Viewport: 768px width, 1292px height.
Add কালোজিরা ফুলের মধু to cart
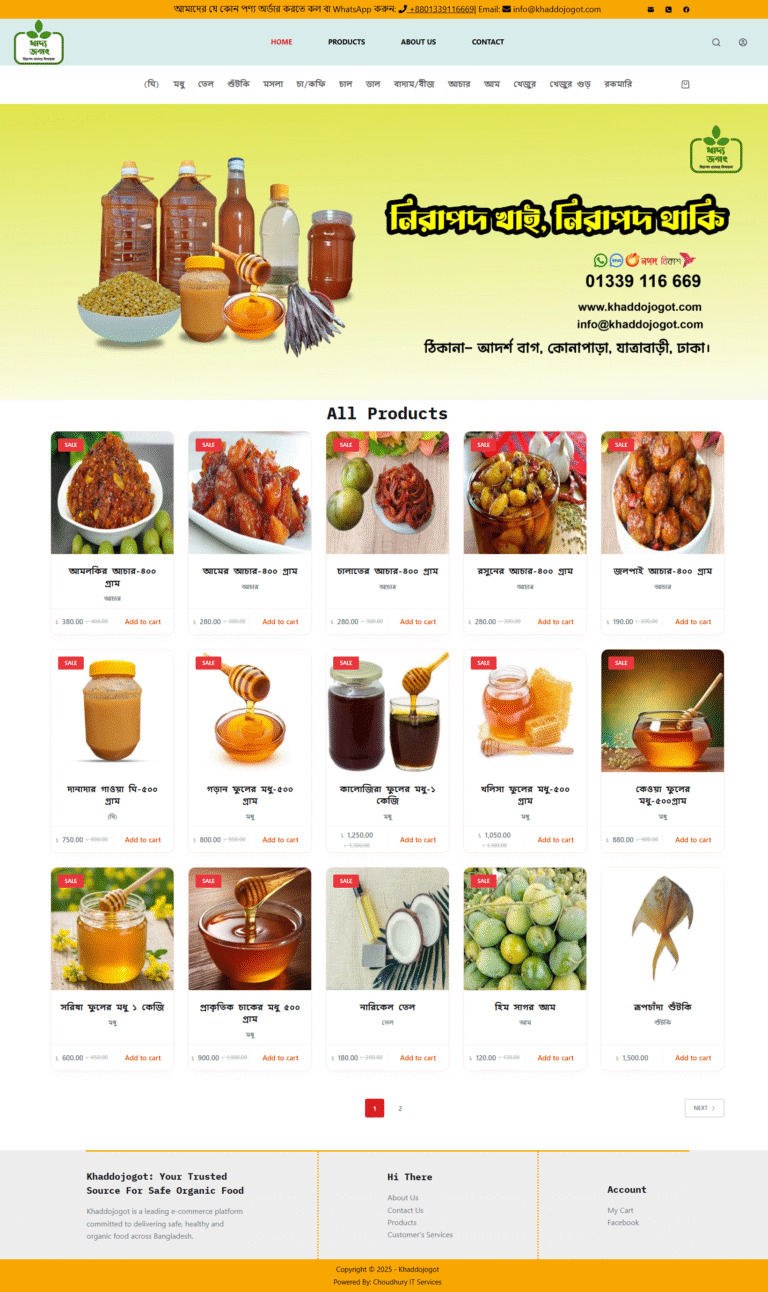click(418, 840)
